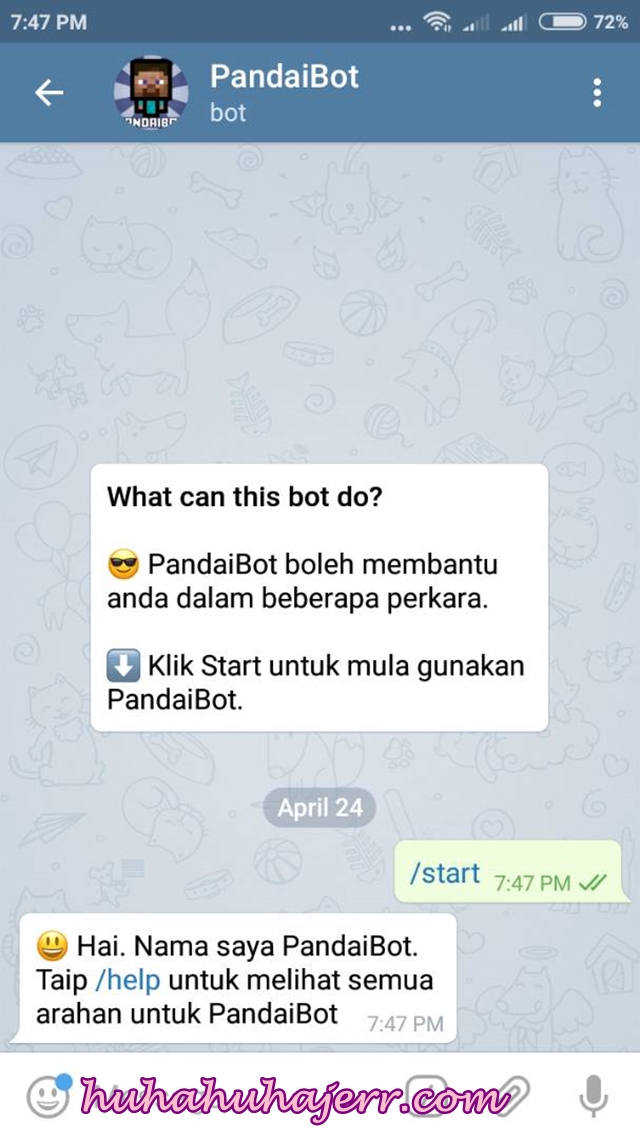Screen dimensions: 640x1139
Task: Tap the /start command in sent message
Action: 445,873
